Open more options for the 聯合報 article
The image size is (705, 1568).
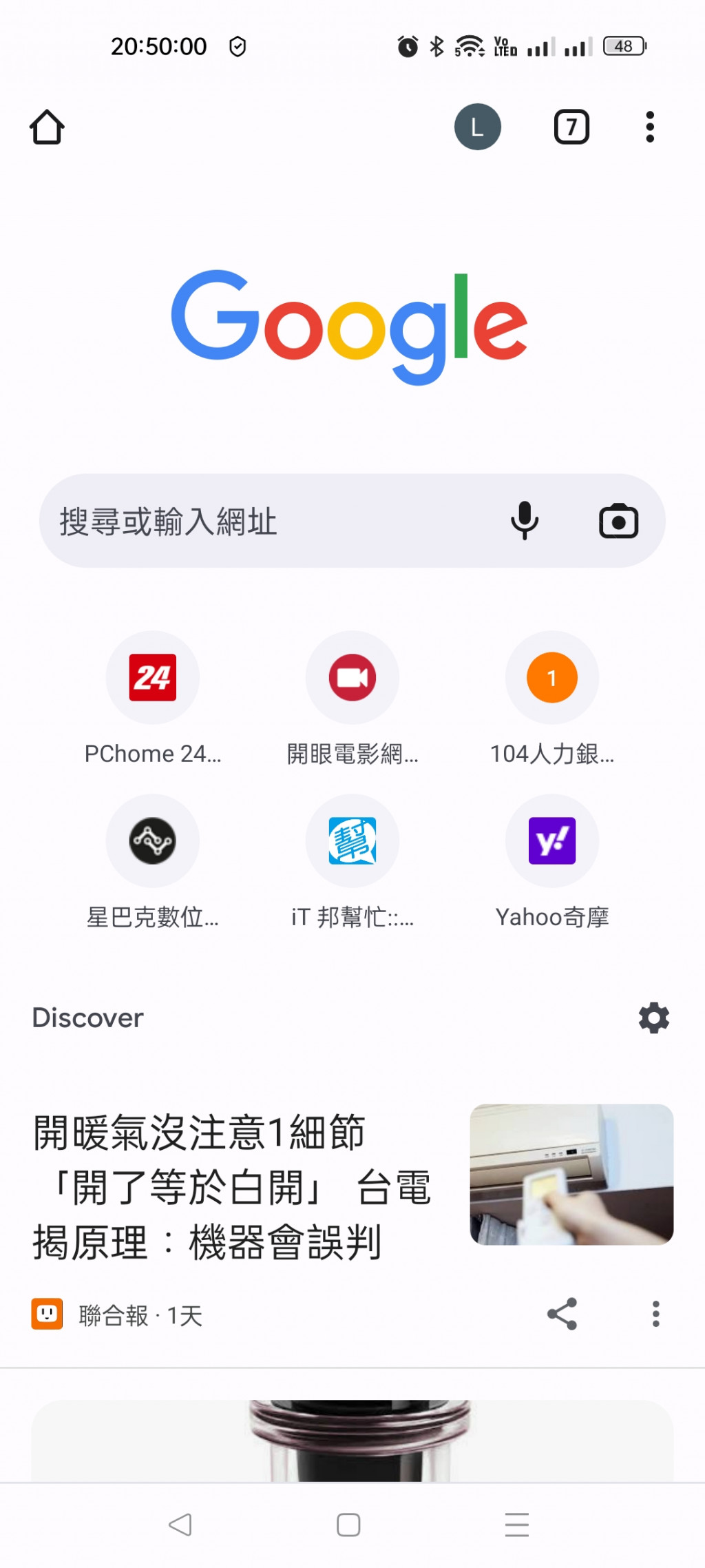pyautogui.click(x=655, y=1314)
